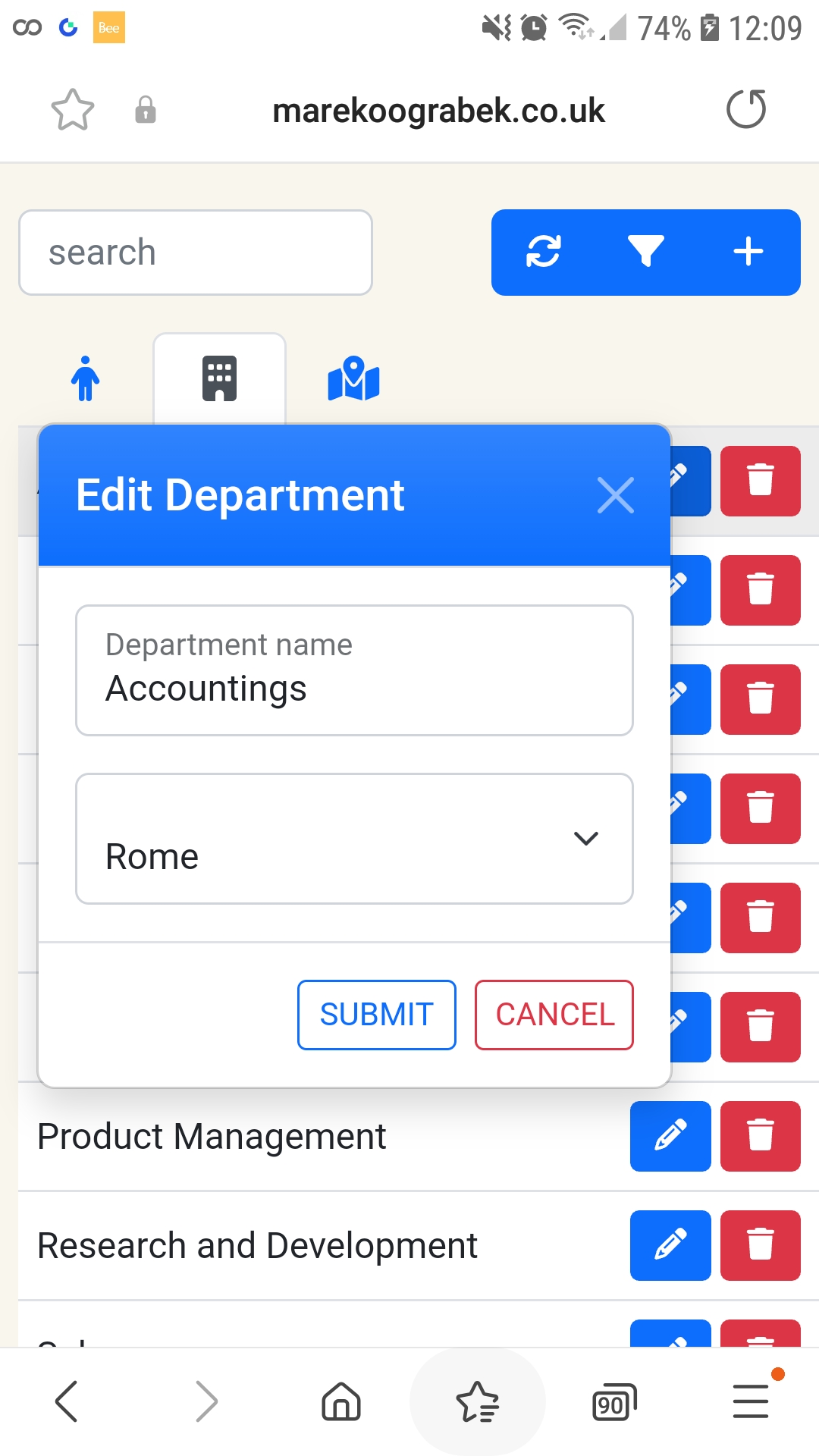Edit the Research and Development department
The height and width of the screenshot is (1456, 819).
coord(670,1245)
